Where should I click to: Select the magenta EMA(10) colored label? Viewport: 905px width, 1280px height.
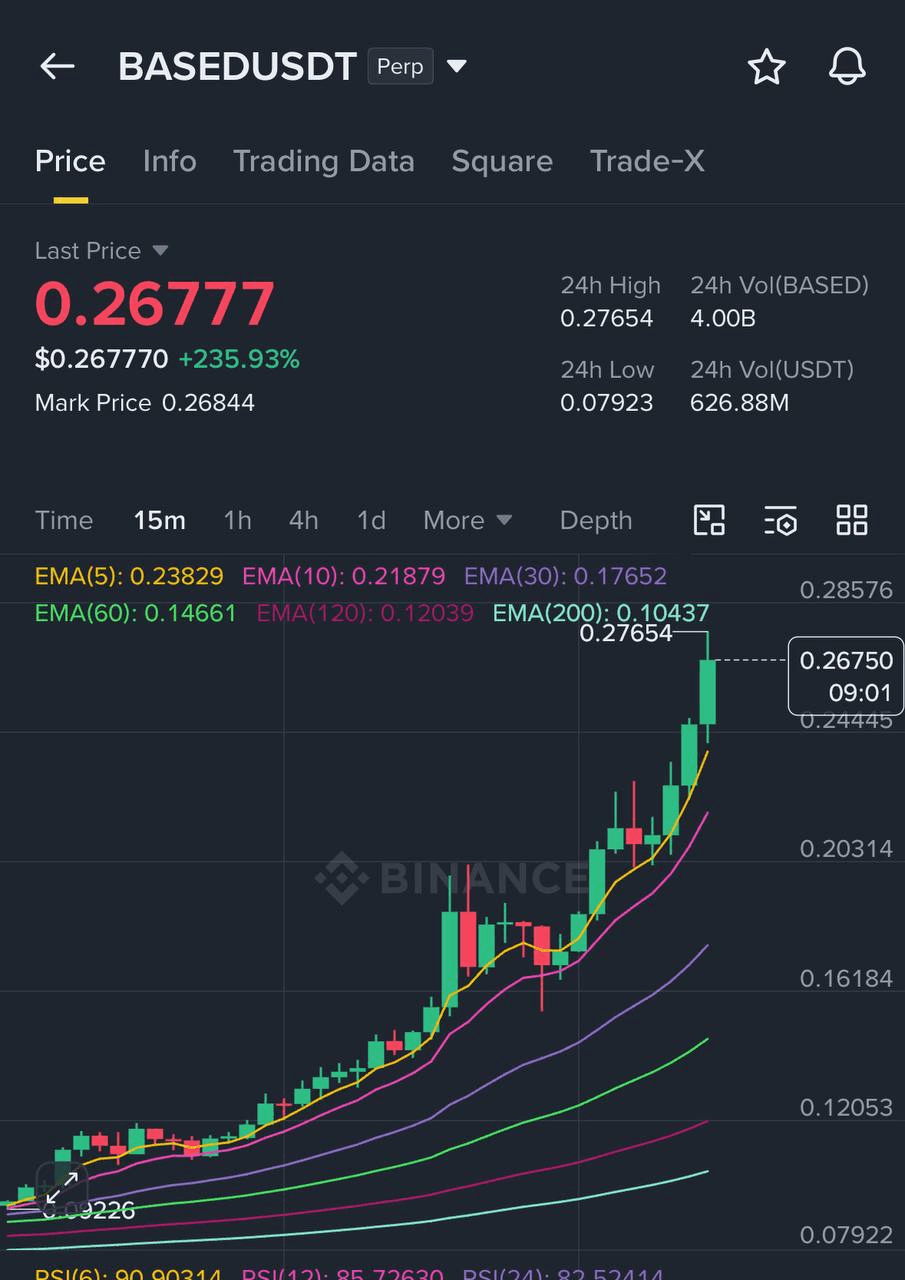343,576
